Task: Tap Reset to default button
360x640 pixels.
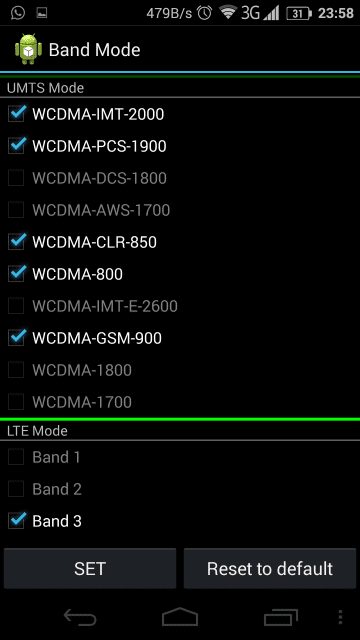Action: click(x=270, y=569)
